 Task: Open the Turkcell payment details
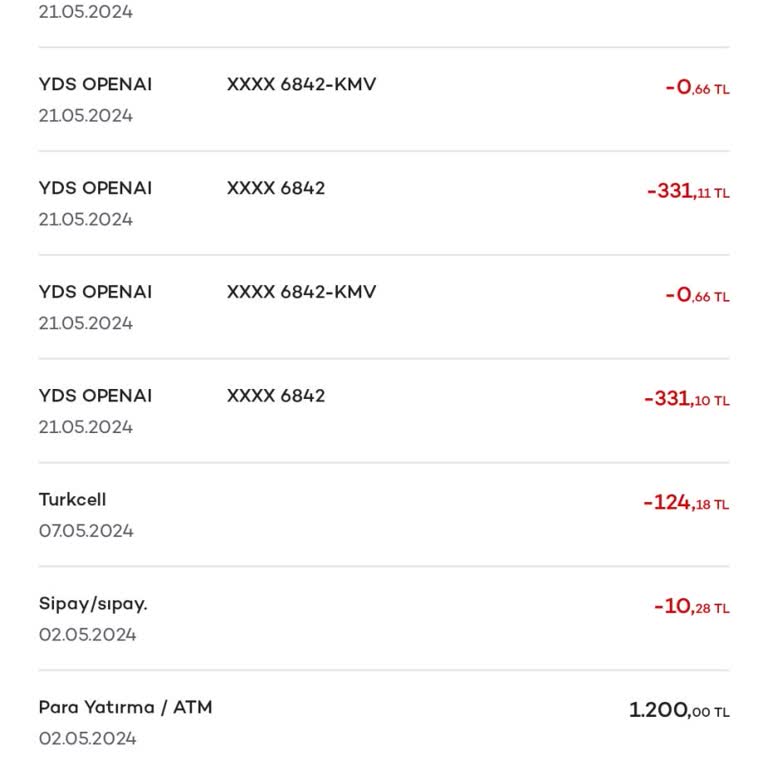click(384, 515)
